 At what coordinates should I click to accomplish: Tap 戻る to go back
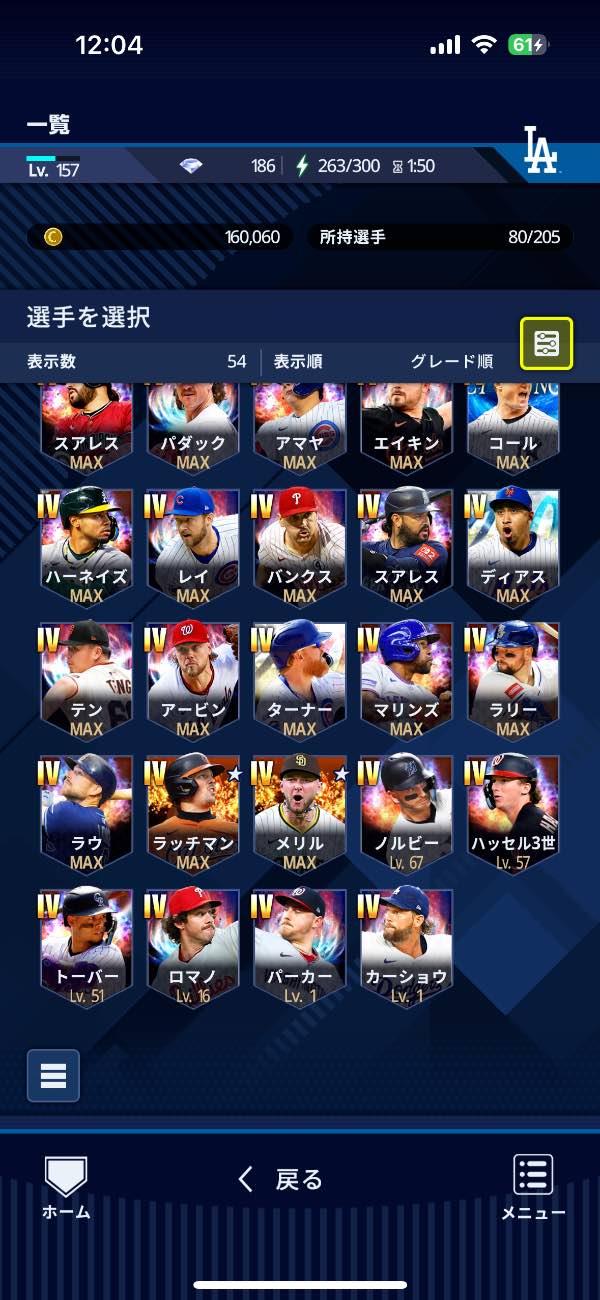(x=280, y=1179)
